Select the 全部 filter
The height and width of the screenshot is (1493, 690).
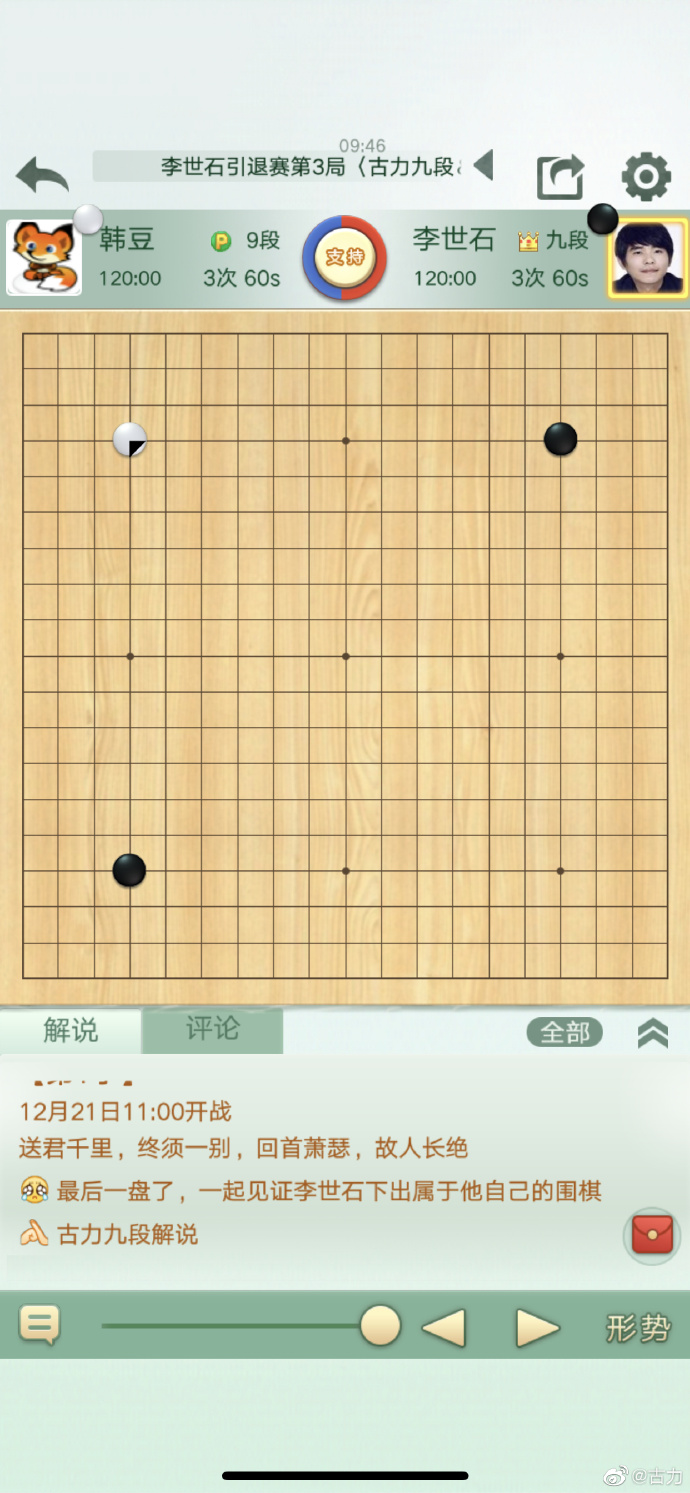pyautogui.click(x=565, y=1032)
